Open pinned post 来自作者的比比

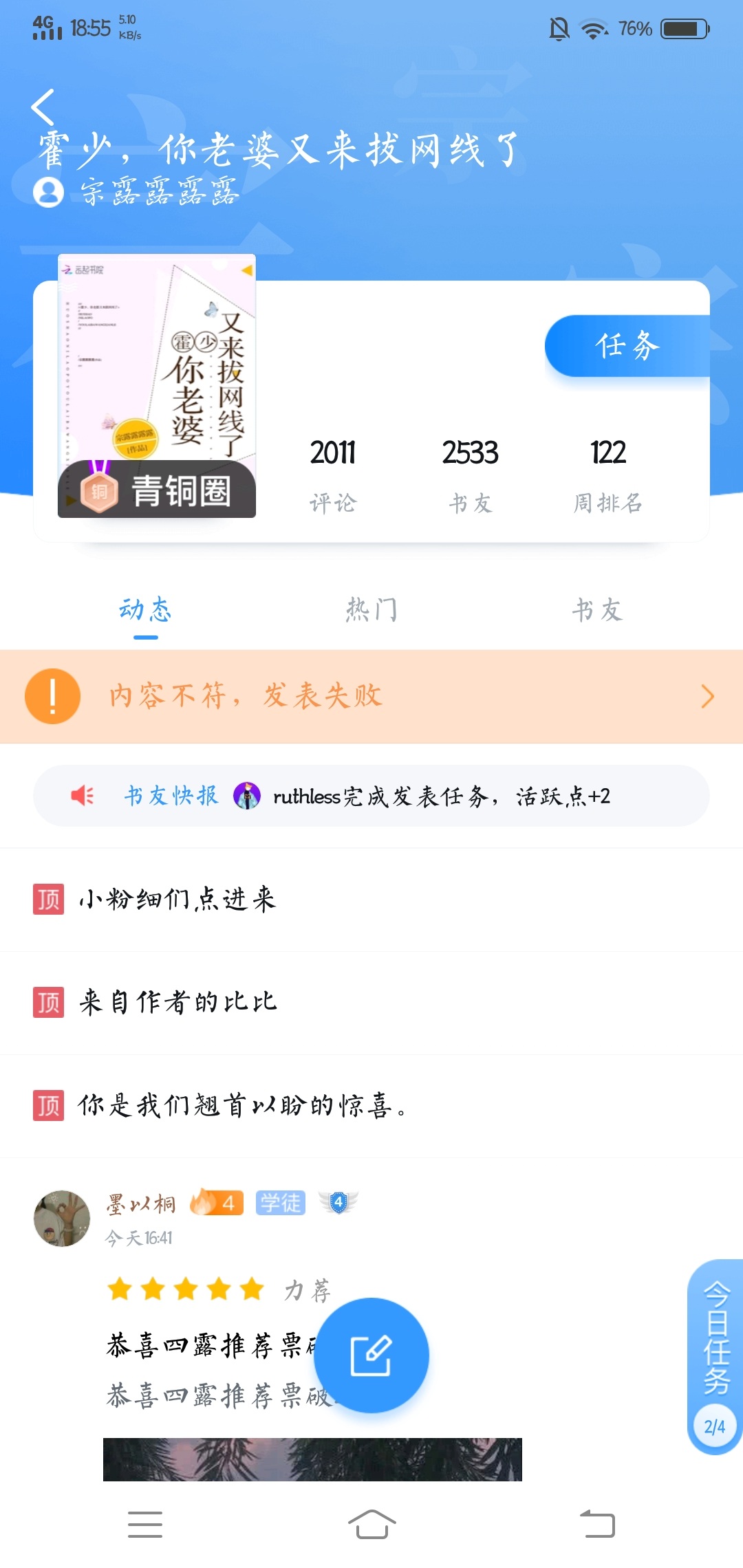(371, 1003)
